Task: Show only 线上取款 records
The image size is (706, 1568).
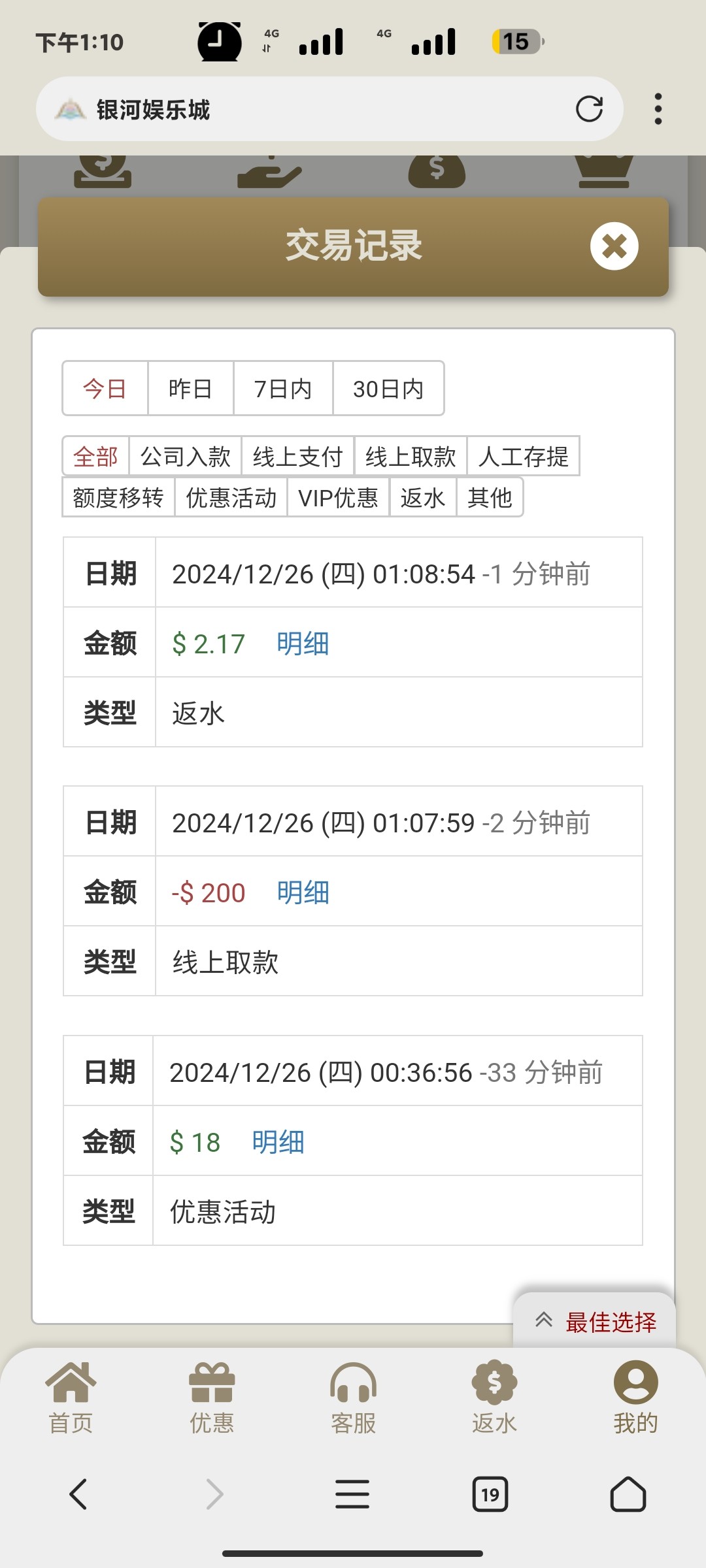Action: [x=411, y=456]
